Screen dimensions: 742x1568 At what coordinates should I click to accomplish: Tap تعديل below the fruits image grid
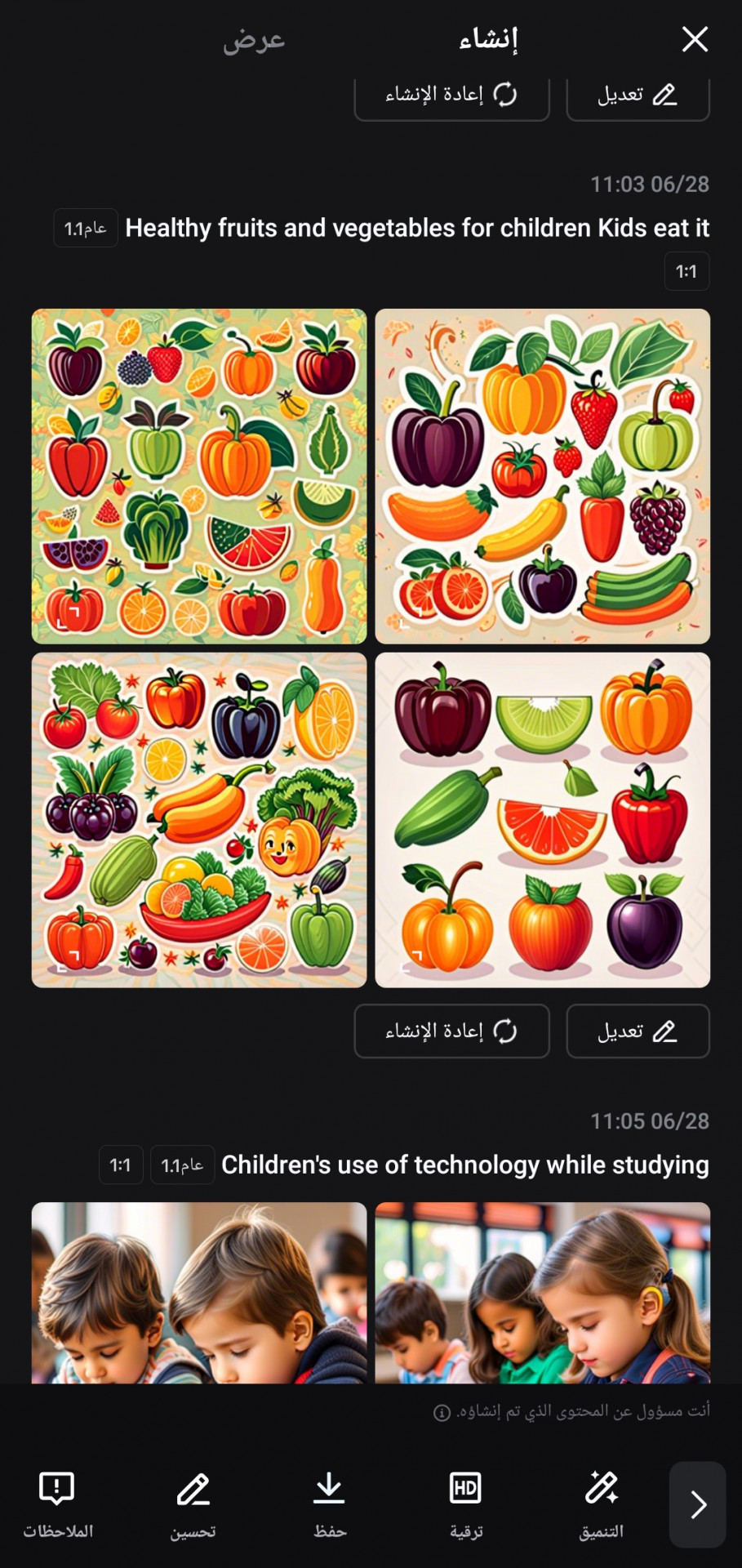pyautogui.click(x=638, y=1031)
